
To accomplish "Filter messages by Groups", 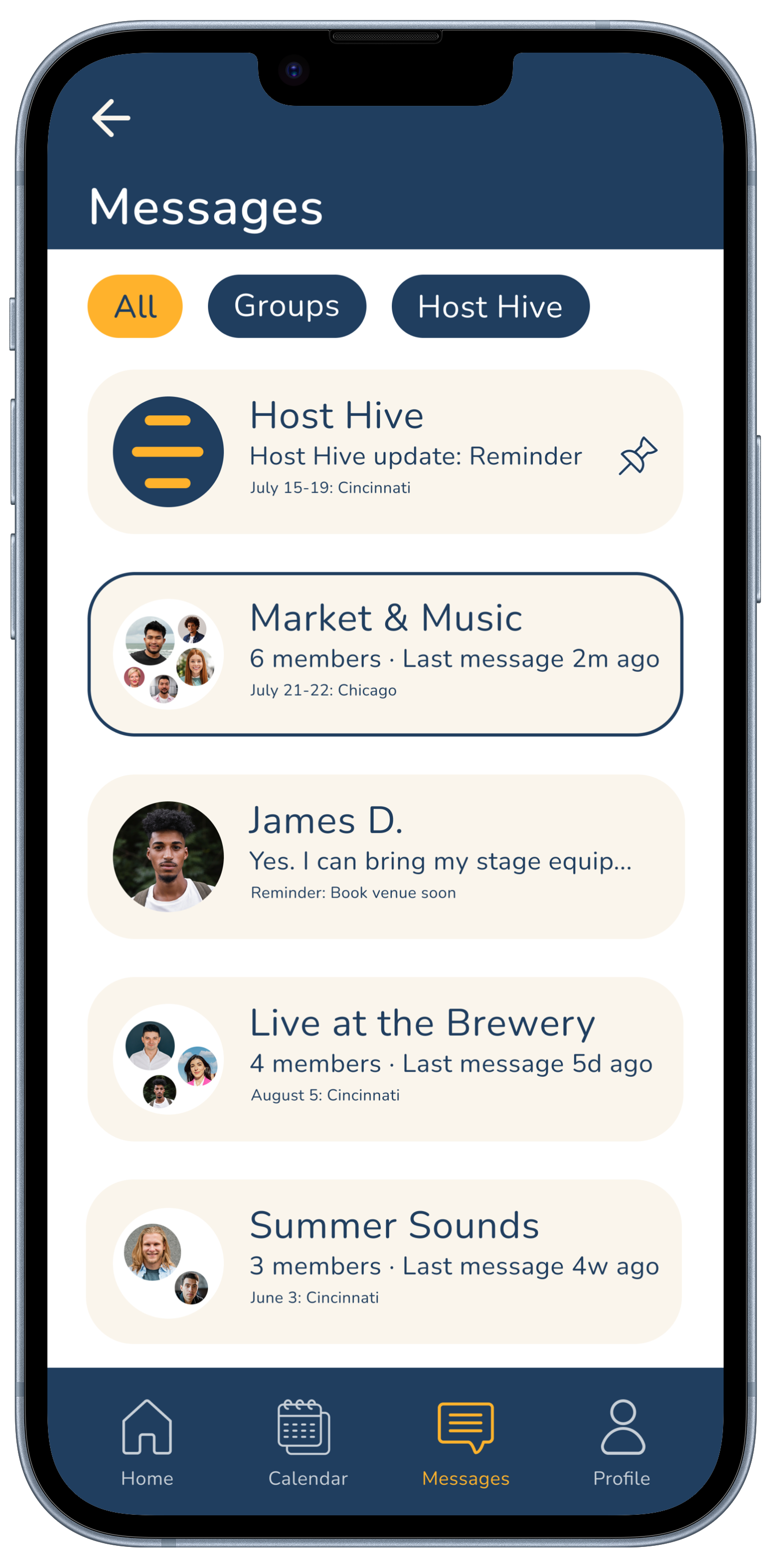I will point(287,306).
